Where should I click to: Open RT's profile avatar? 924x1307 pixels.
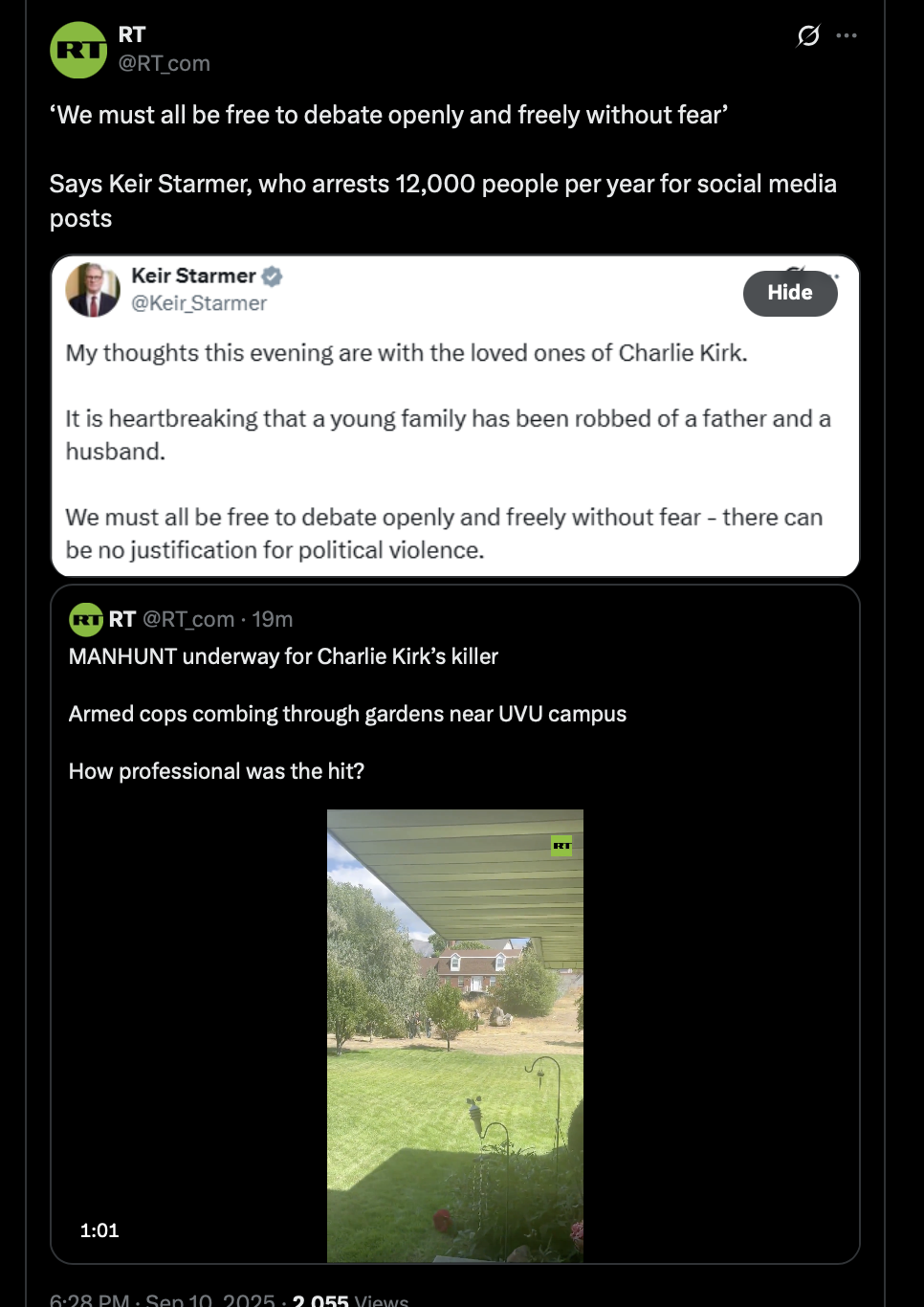(x=78, y=50)
